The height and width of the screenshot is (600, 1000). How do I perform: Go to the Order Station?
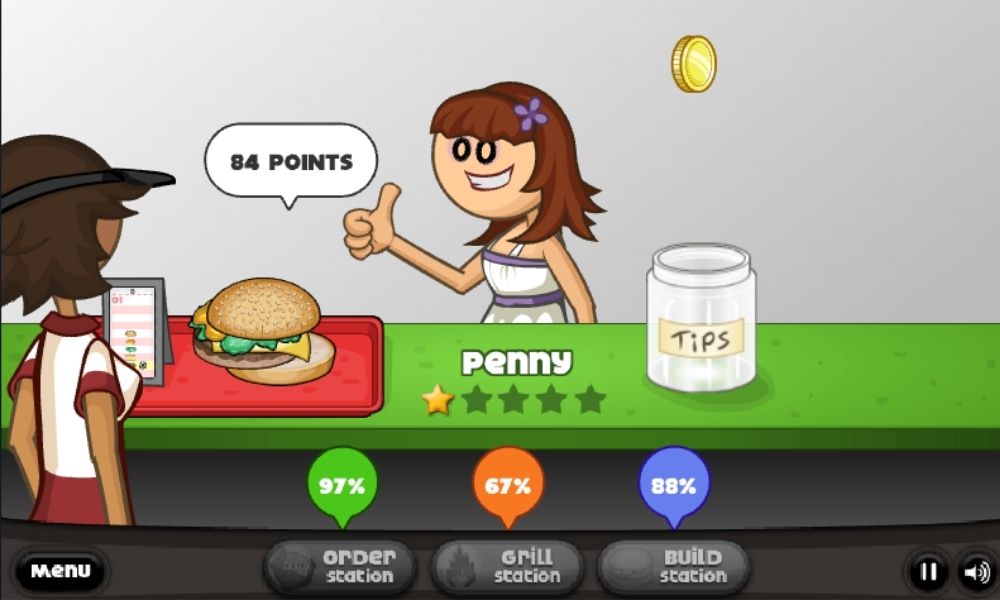pyautogui.click(x=340, y=568)
